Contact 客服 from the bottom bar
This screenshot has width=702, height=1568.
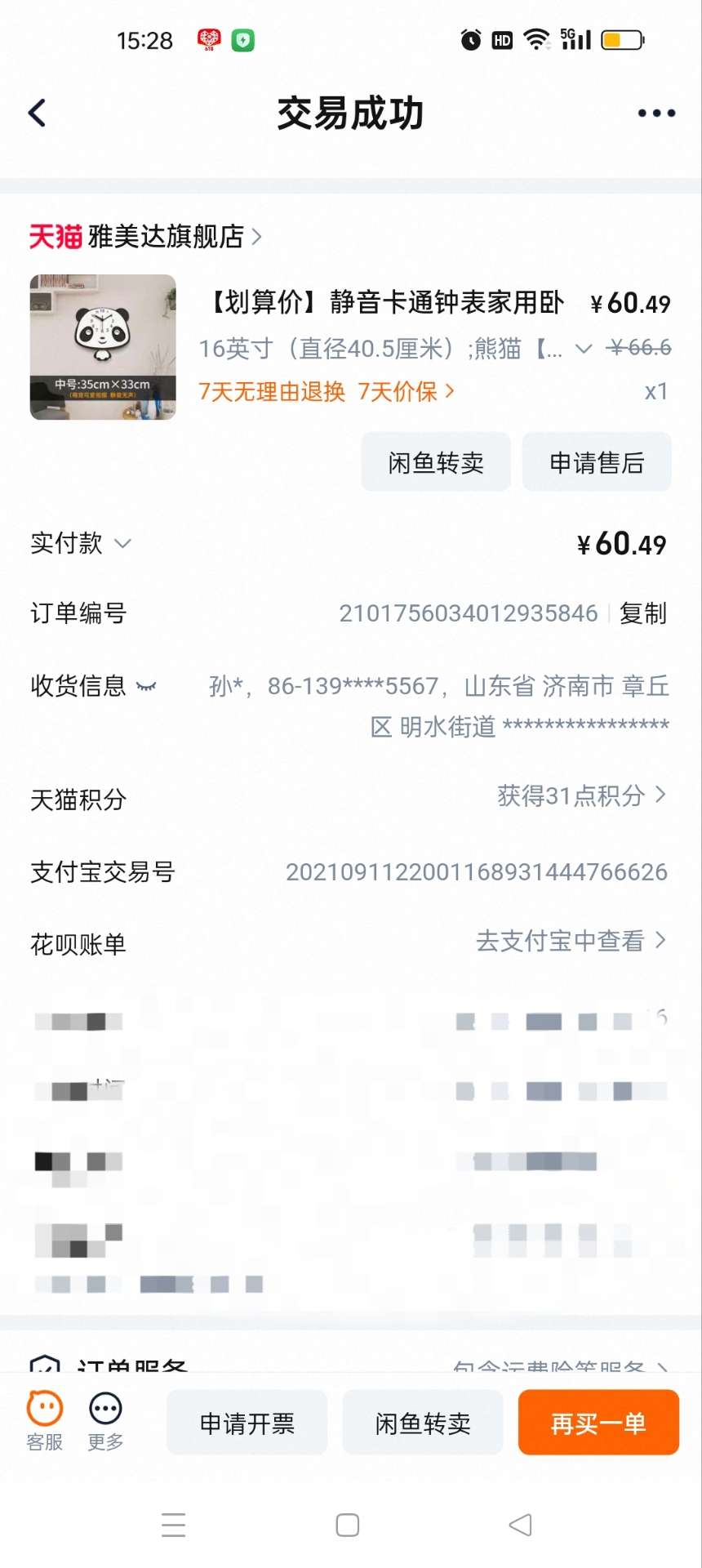45,1422
